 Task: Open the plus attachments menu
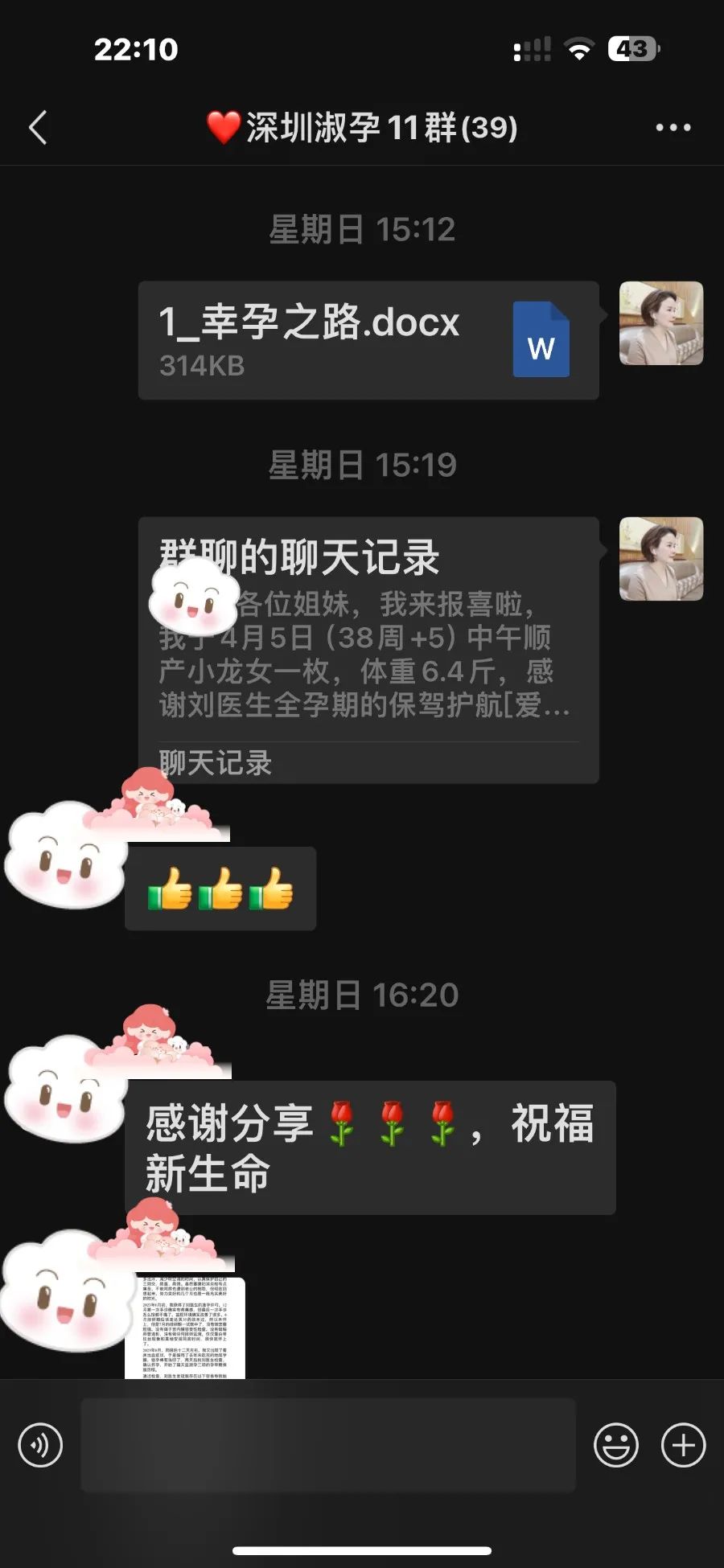(684, 1445)
